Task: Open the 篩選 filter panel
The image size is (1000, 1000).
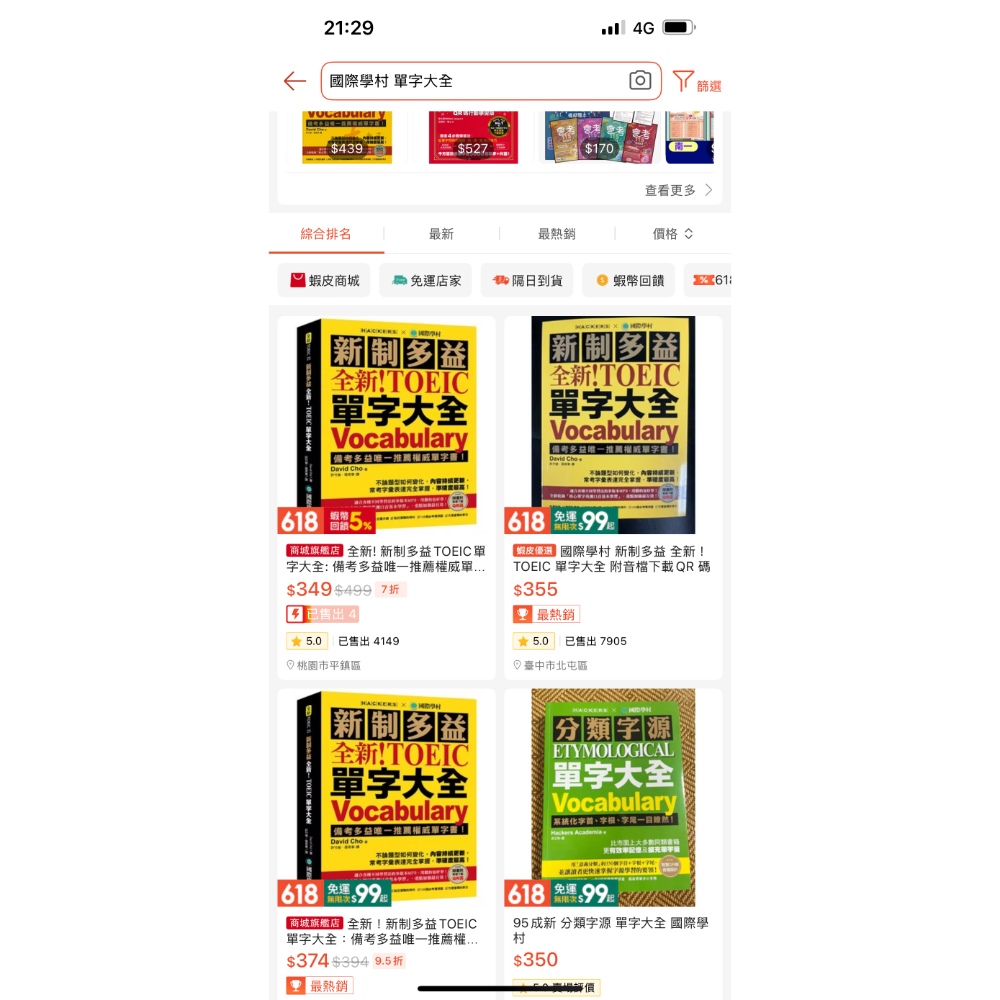Action: [697, 83]
